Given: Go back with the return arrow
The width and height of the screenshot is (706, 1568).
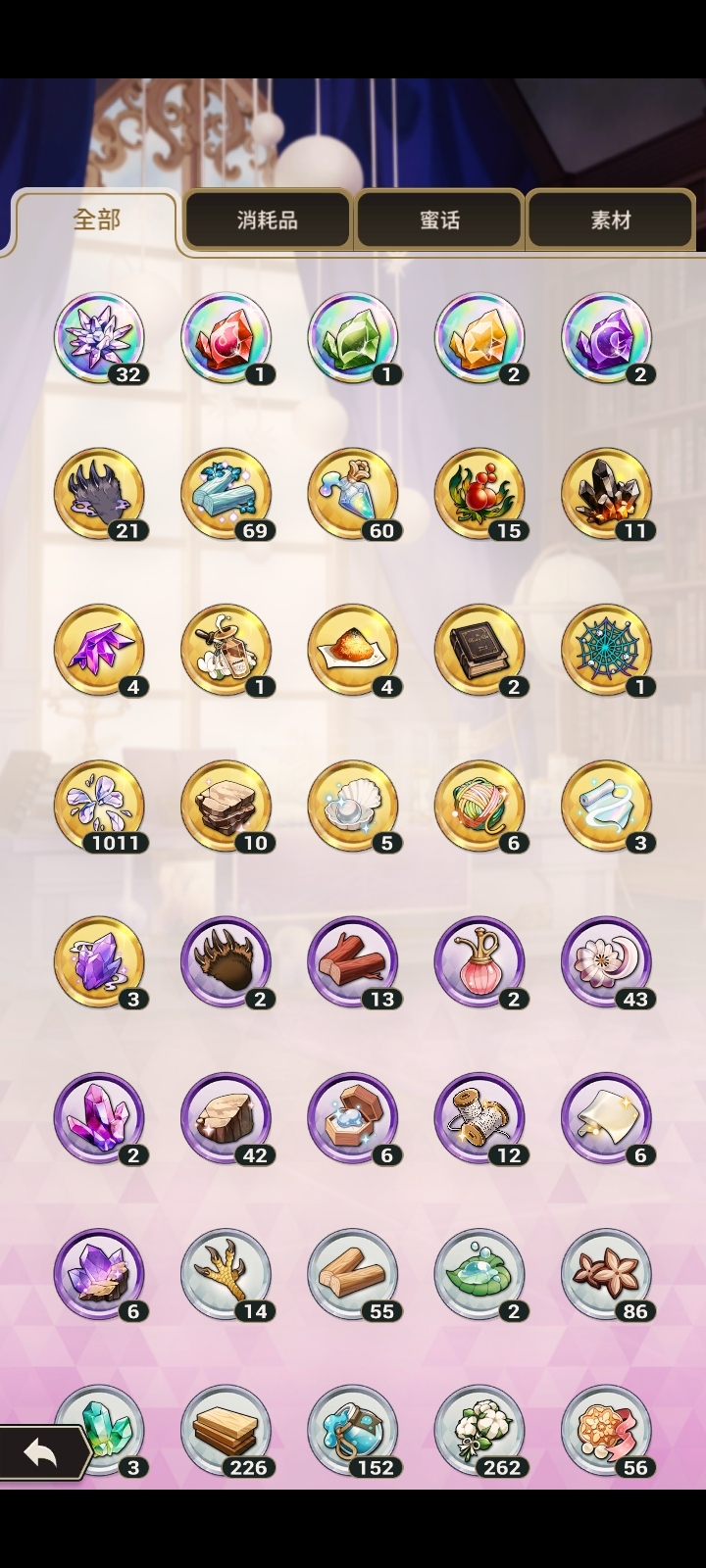Looking at the screenshot, I should click(43, 1452).
